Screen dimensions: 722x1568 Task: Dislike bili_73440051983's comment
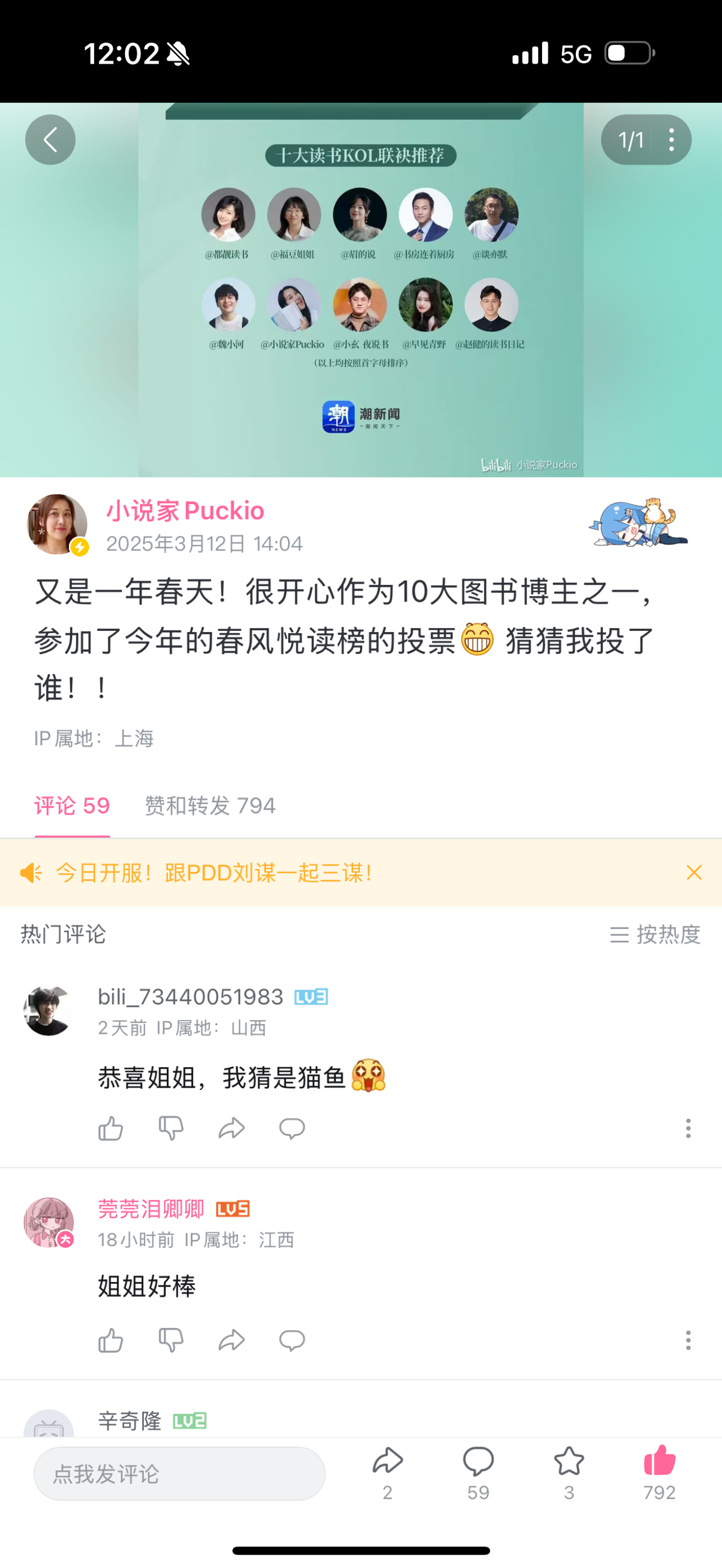(x=171, y=1129)
